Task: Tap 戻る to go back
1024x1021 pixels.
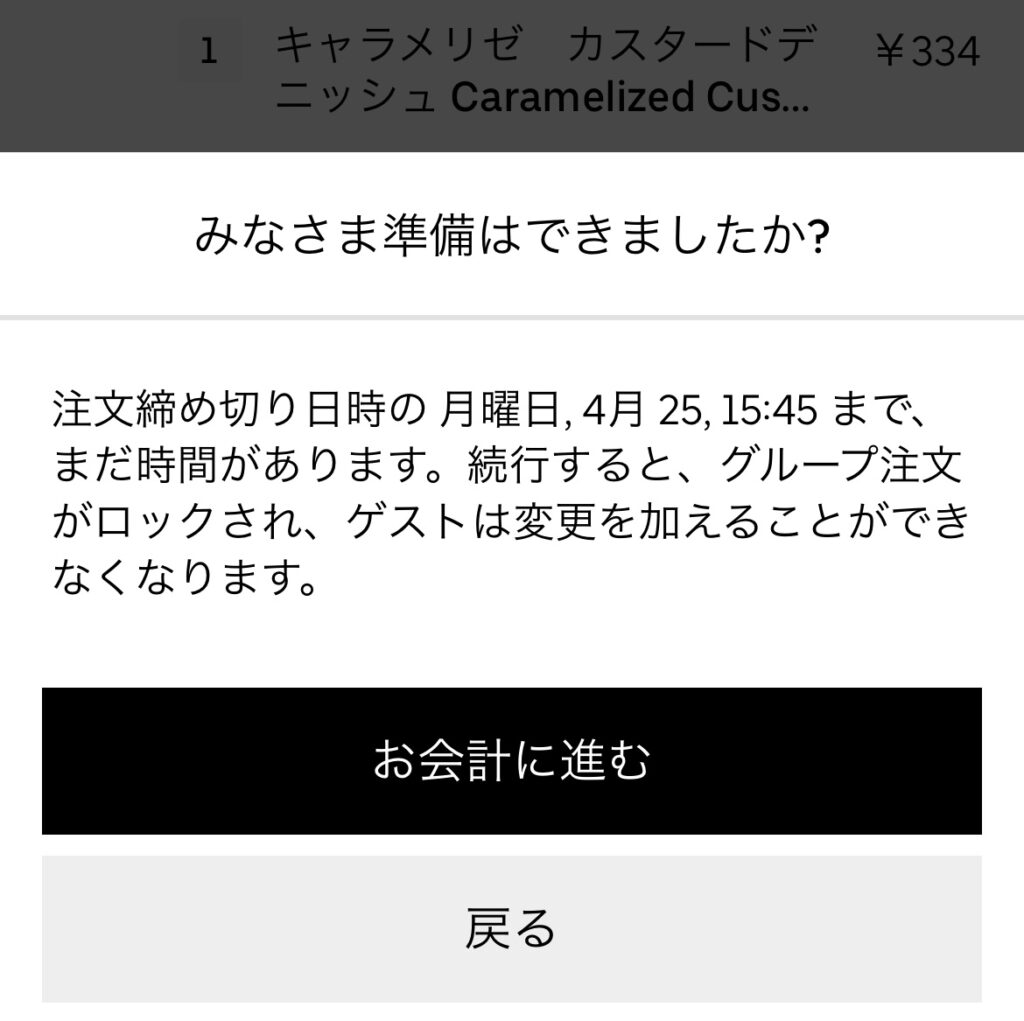Action: coord(511,929)
